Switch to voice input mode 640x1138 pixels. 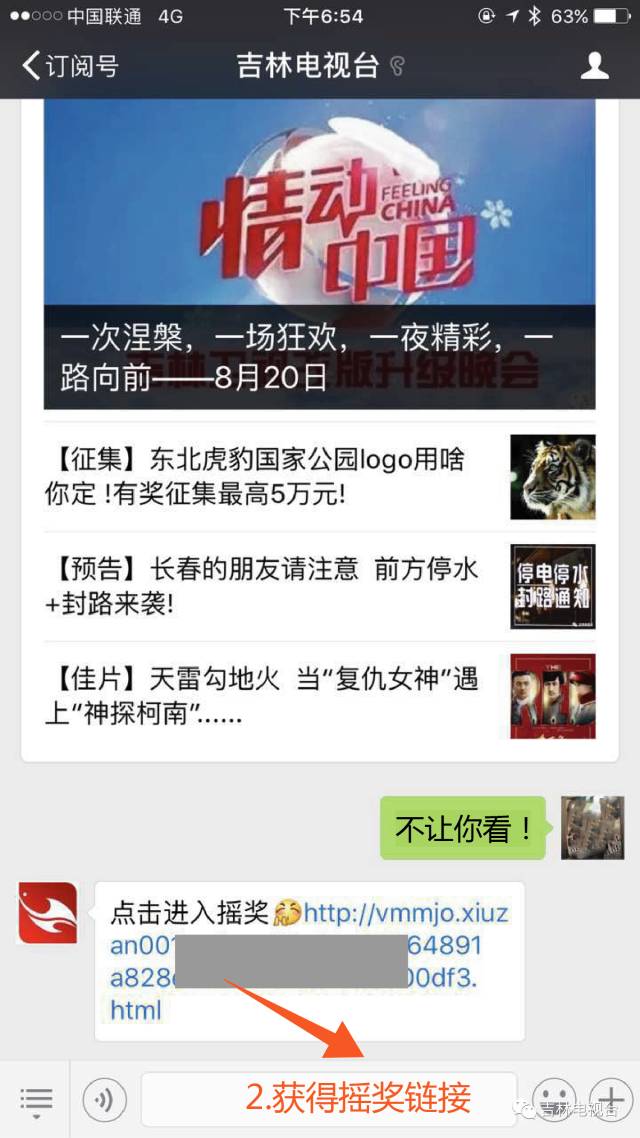tap(103, 1100)
